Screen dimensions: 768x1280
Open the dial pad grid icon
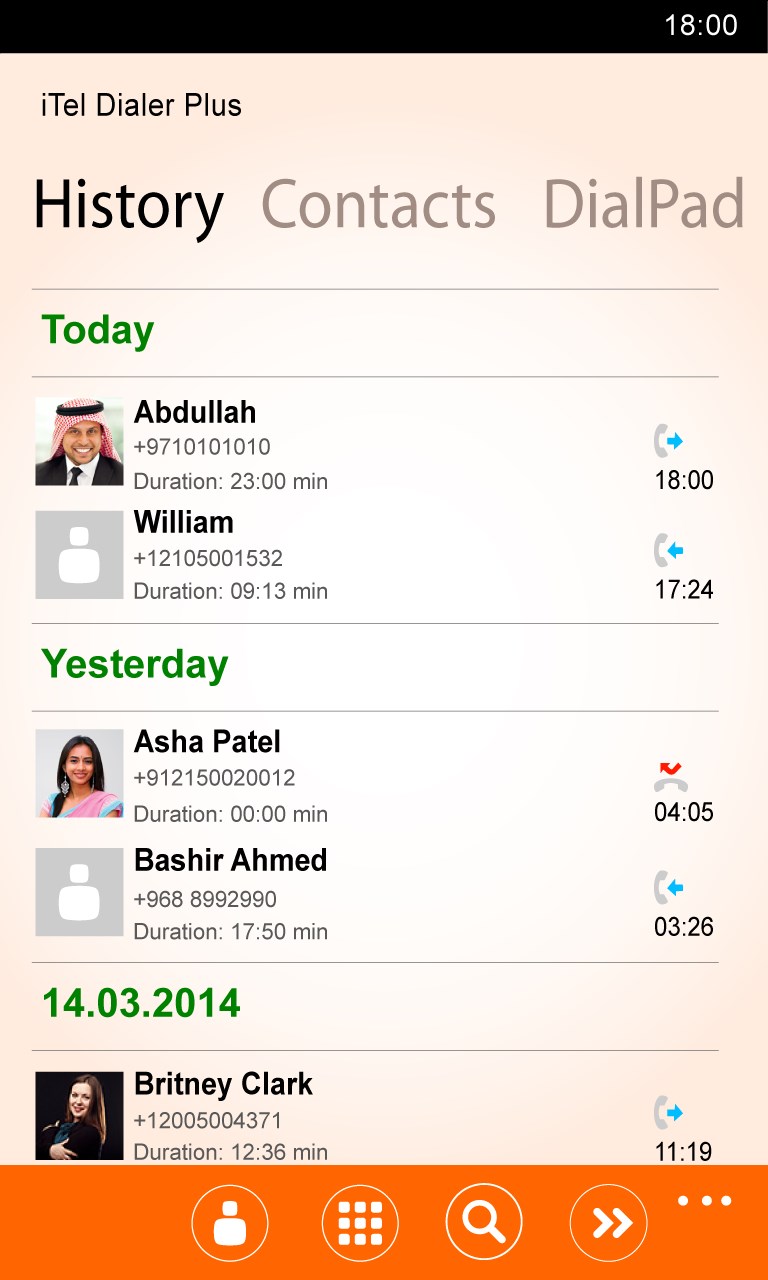(x=360, y=1223)
